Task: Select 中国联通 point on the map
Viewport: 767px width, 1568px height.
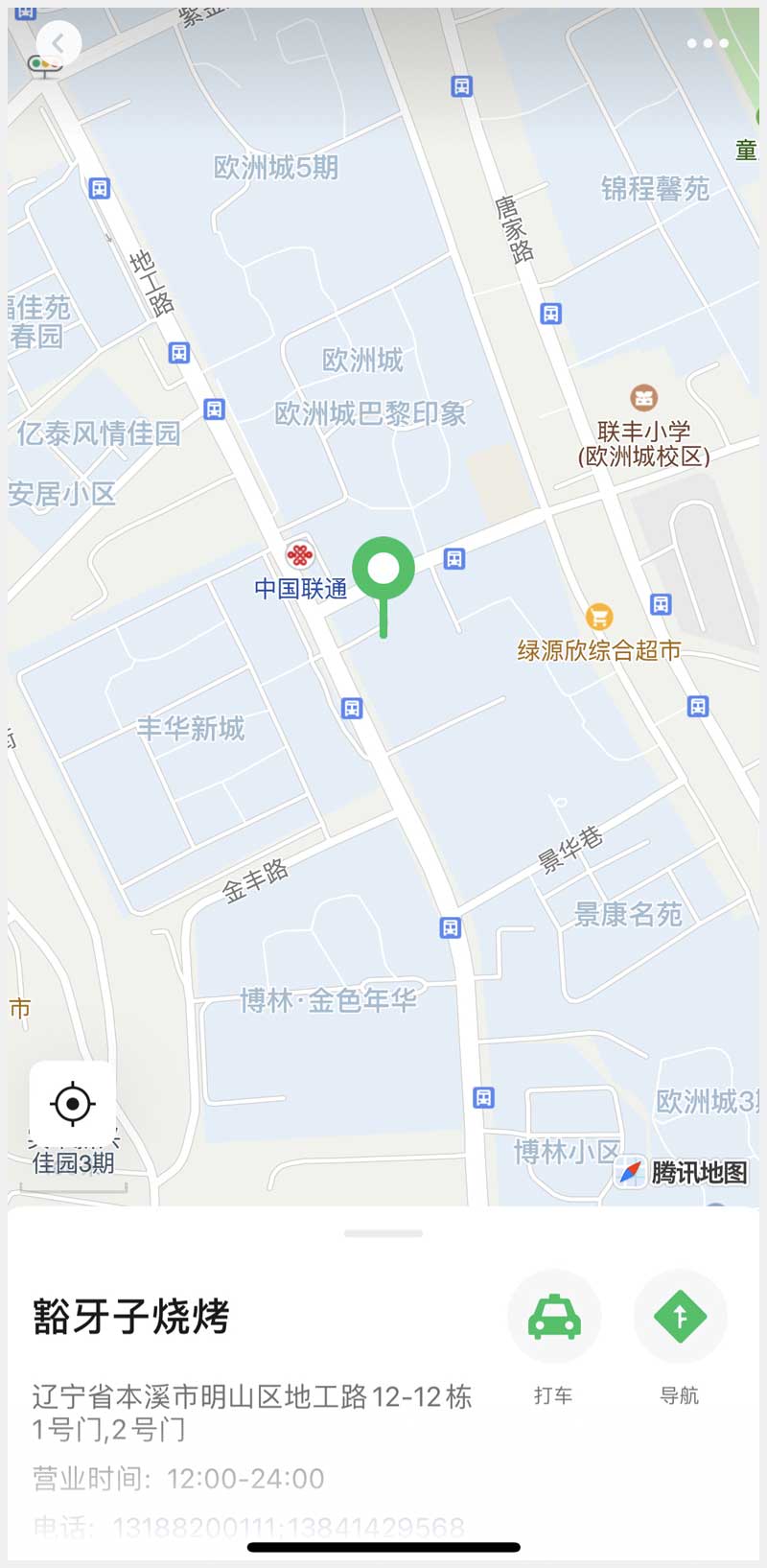Action: pyautogui.click(x=300, y=556)
